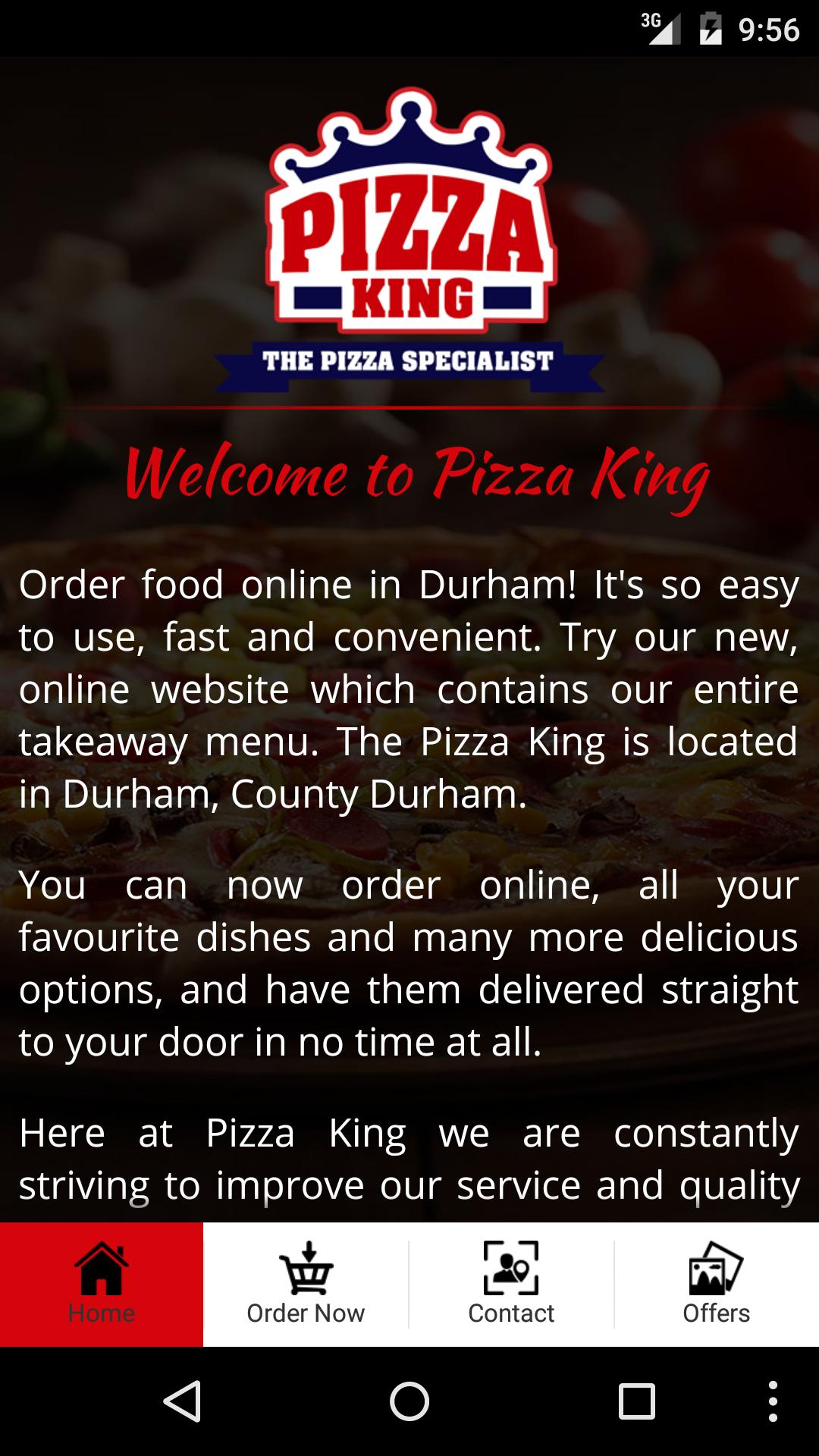Image resolution: width=819 pixels, height=1456 pixels.
Task: Tap the Order Now label text
Action: pyautogui.click(x=306, y=1313)
